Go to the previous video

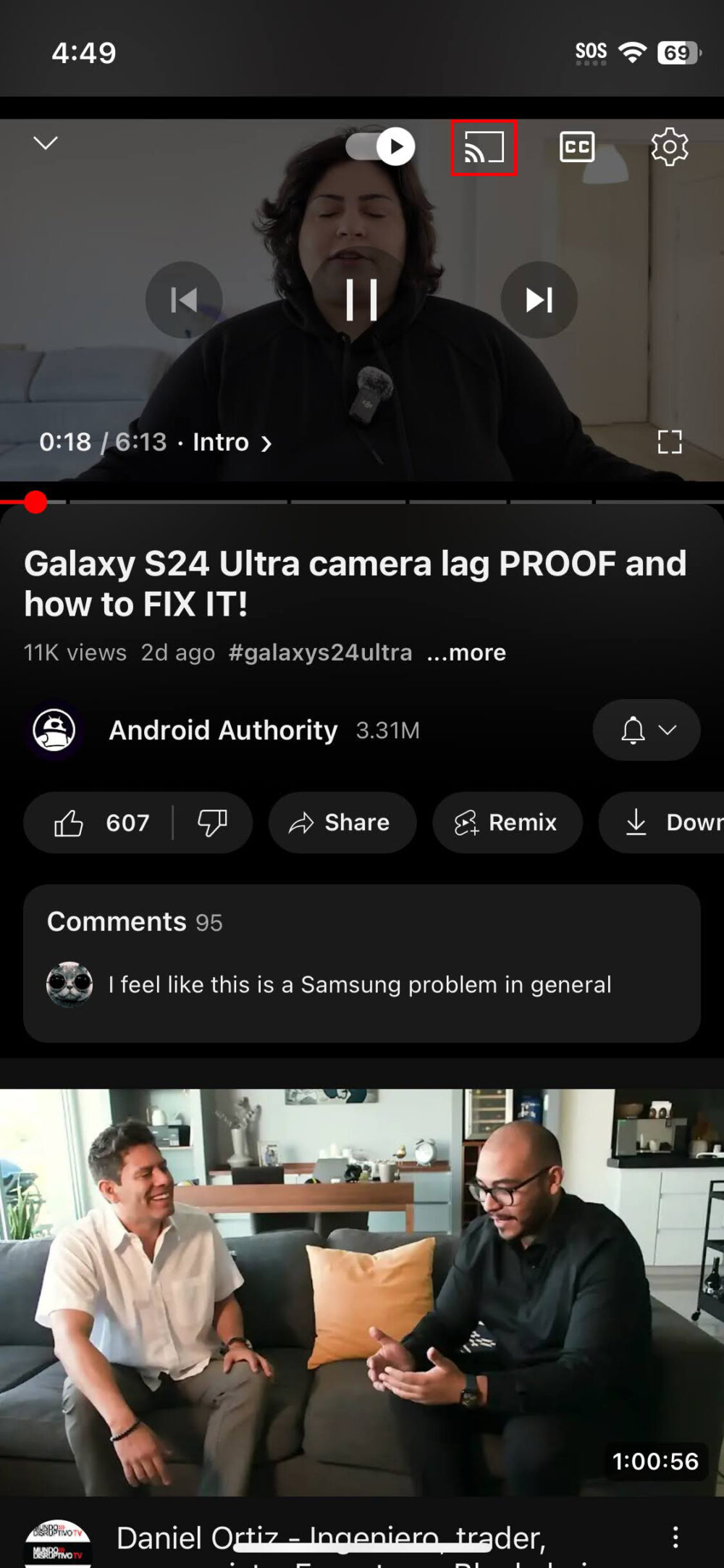[x=184, y=299]
